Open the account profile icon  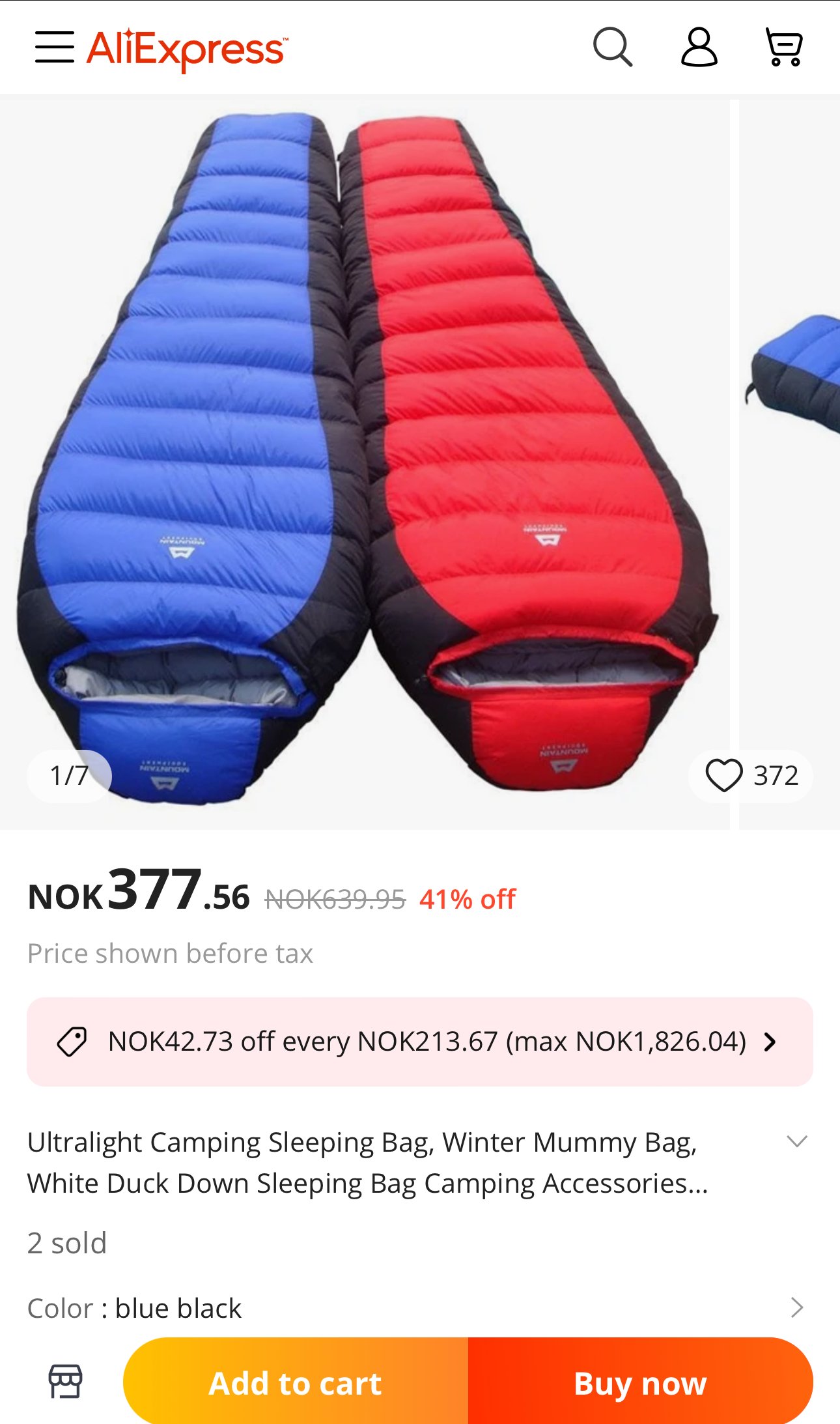(x=699, y=47)
